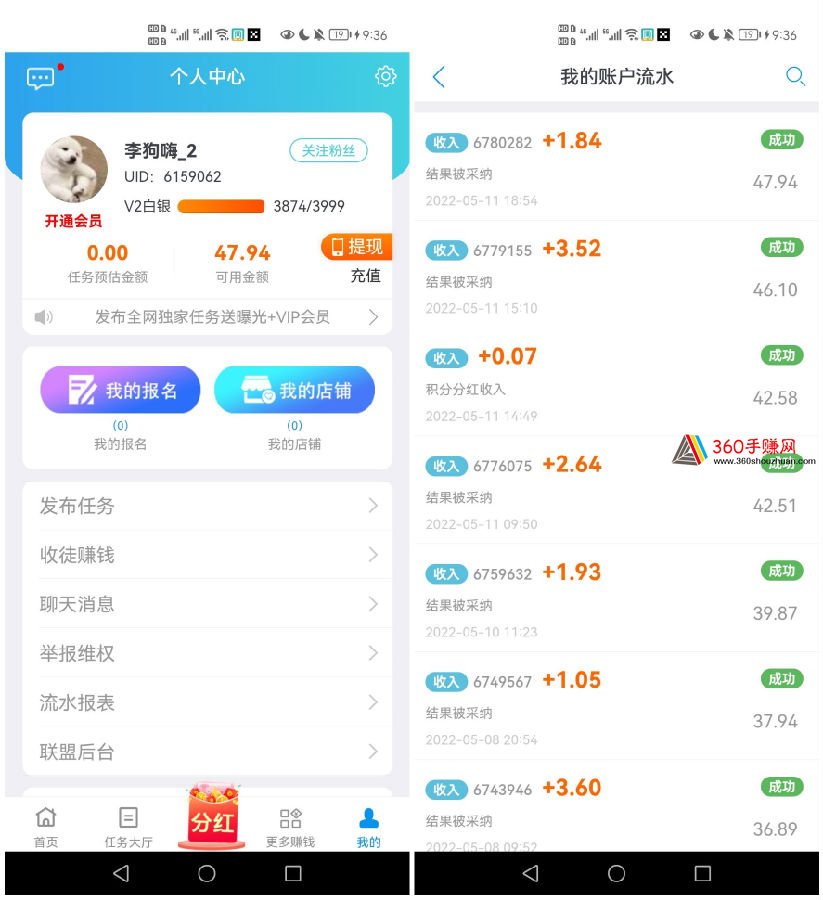
Task: Open the 收徒赚钱 row
Action: pos(207,555)
